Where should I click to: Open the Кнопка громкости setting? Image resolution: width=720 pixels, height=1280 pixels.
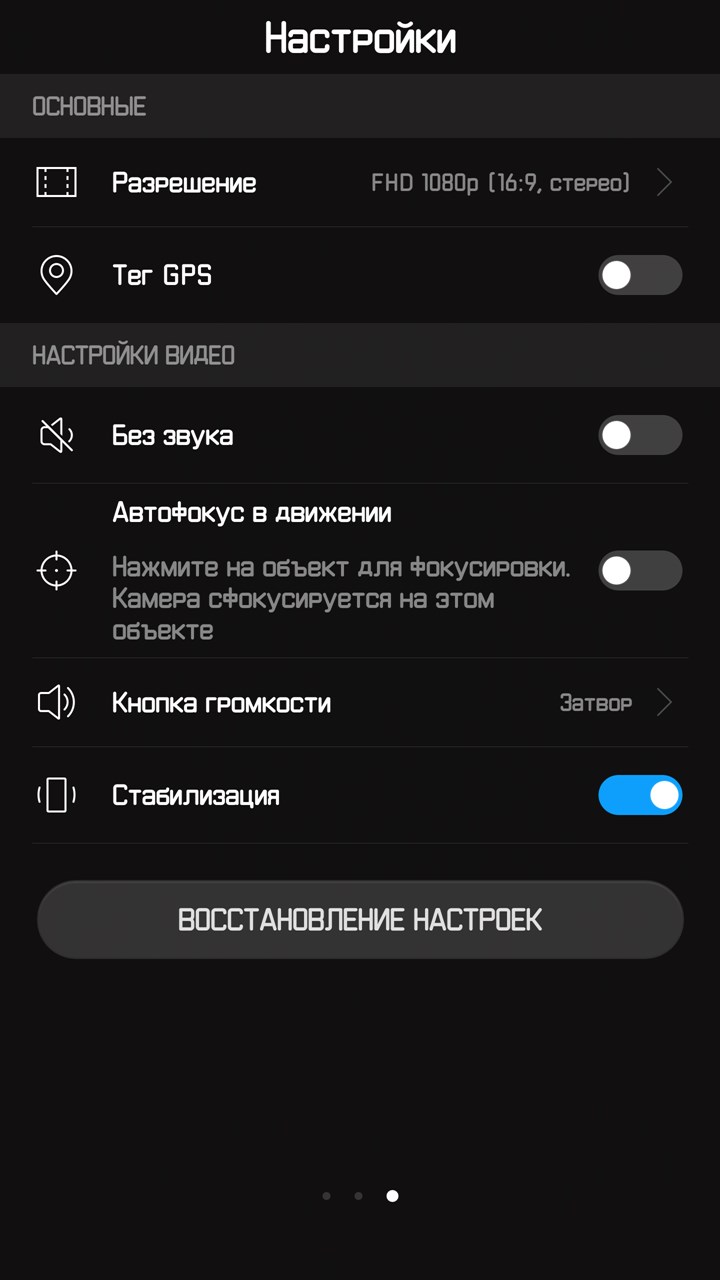tap(360, 703)
